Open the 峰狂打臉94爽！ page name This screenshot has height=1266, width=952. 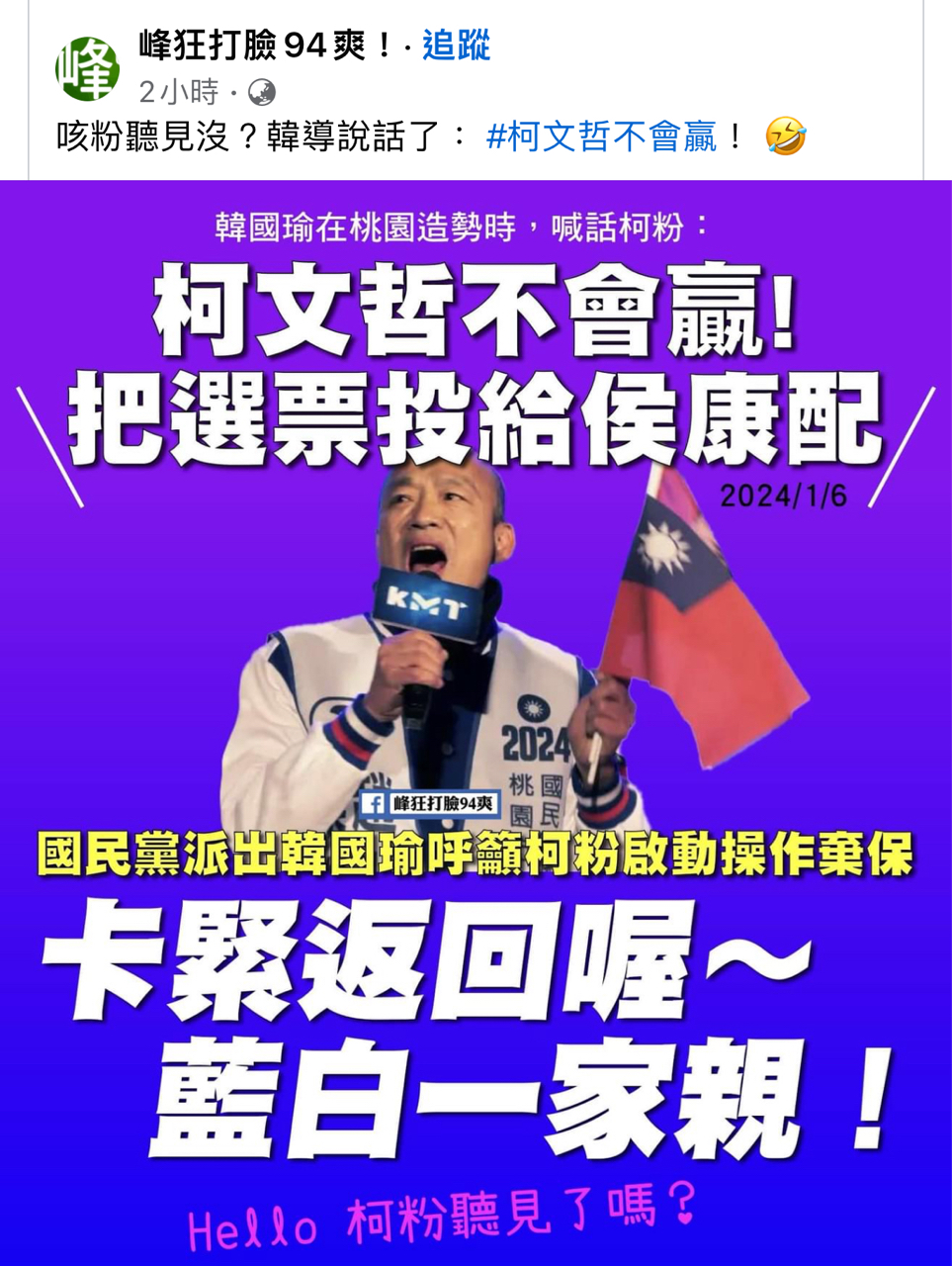pyautogui.click(x=267, y=45)
